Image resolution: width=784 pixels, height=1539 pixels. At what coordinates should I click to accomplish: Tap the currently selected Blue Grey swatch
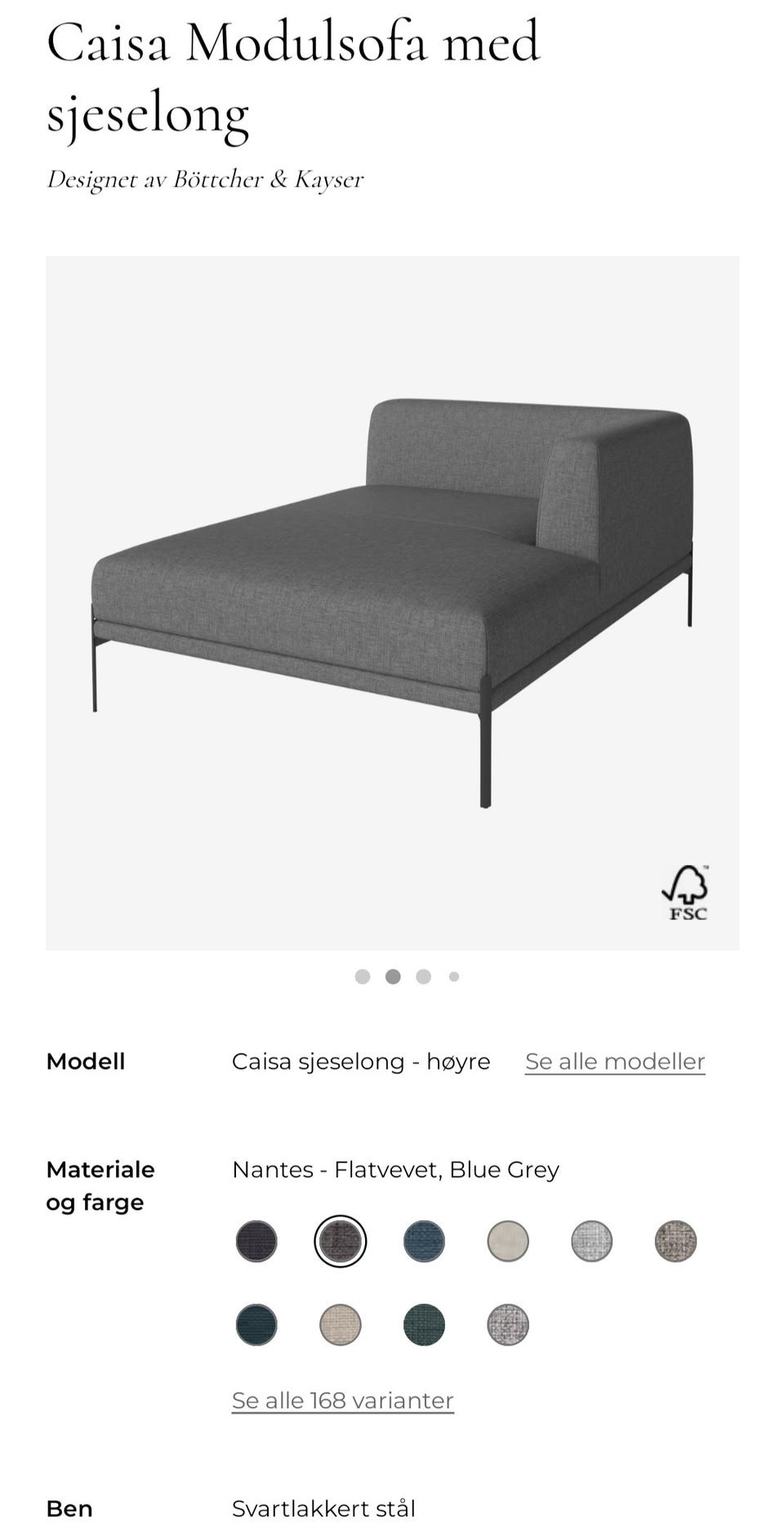point(341,1242)
